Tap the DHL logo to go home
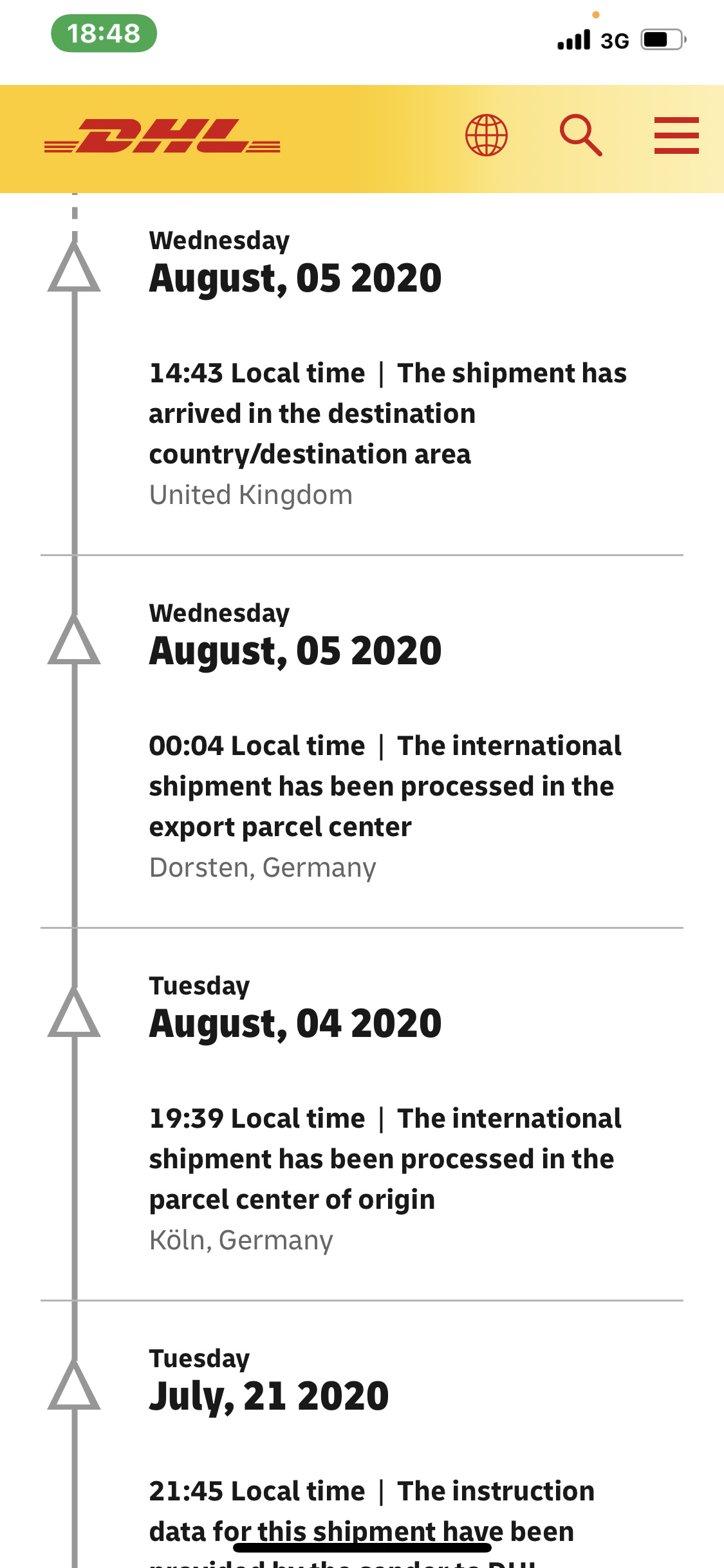724x1568 pixels. tap(162, 136)
